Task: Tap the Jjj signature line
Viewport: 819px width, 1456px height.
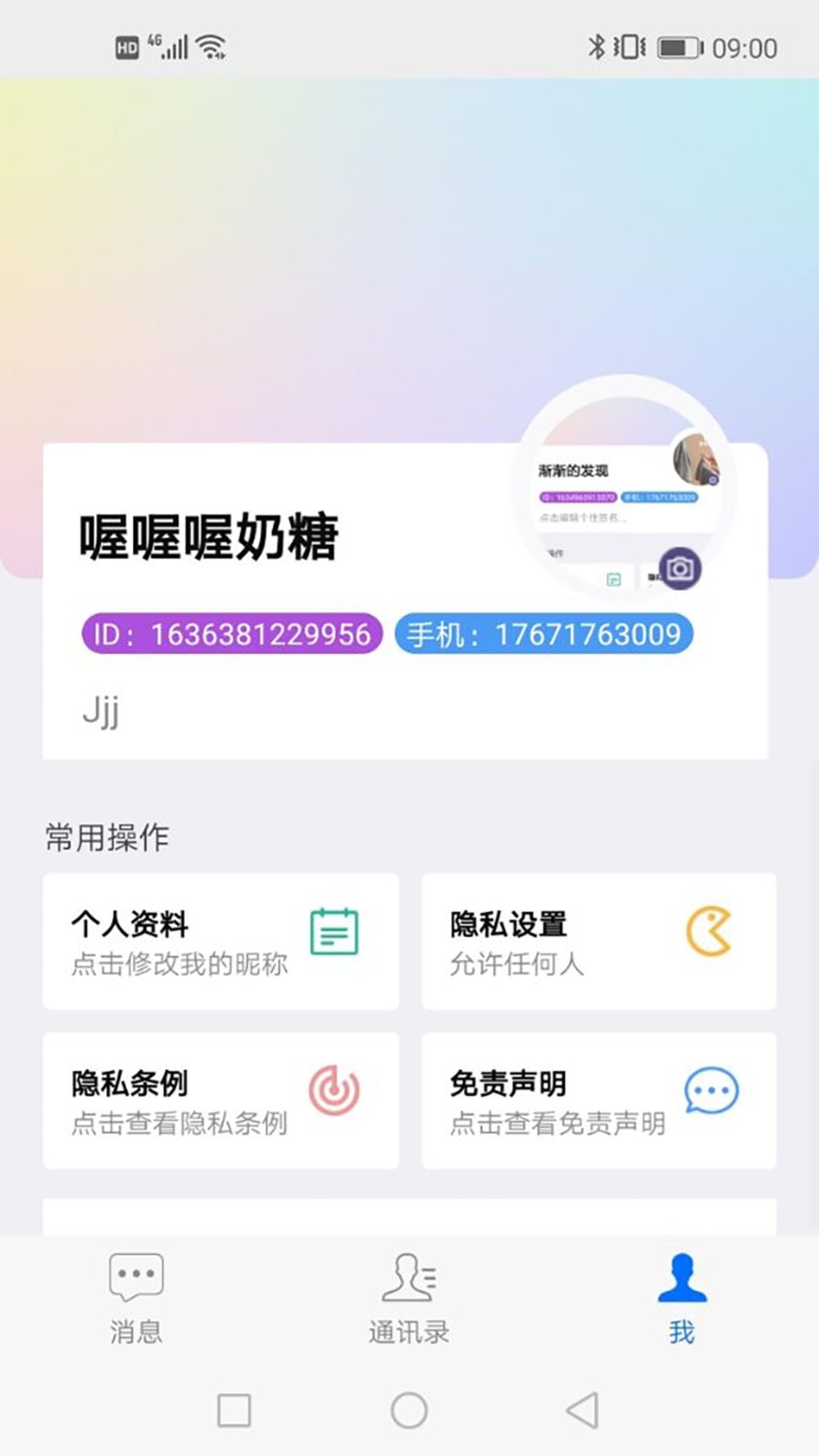Action: (x=101, y=711)
